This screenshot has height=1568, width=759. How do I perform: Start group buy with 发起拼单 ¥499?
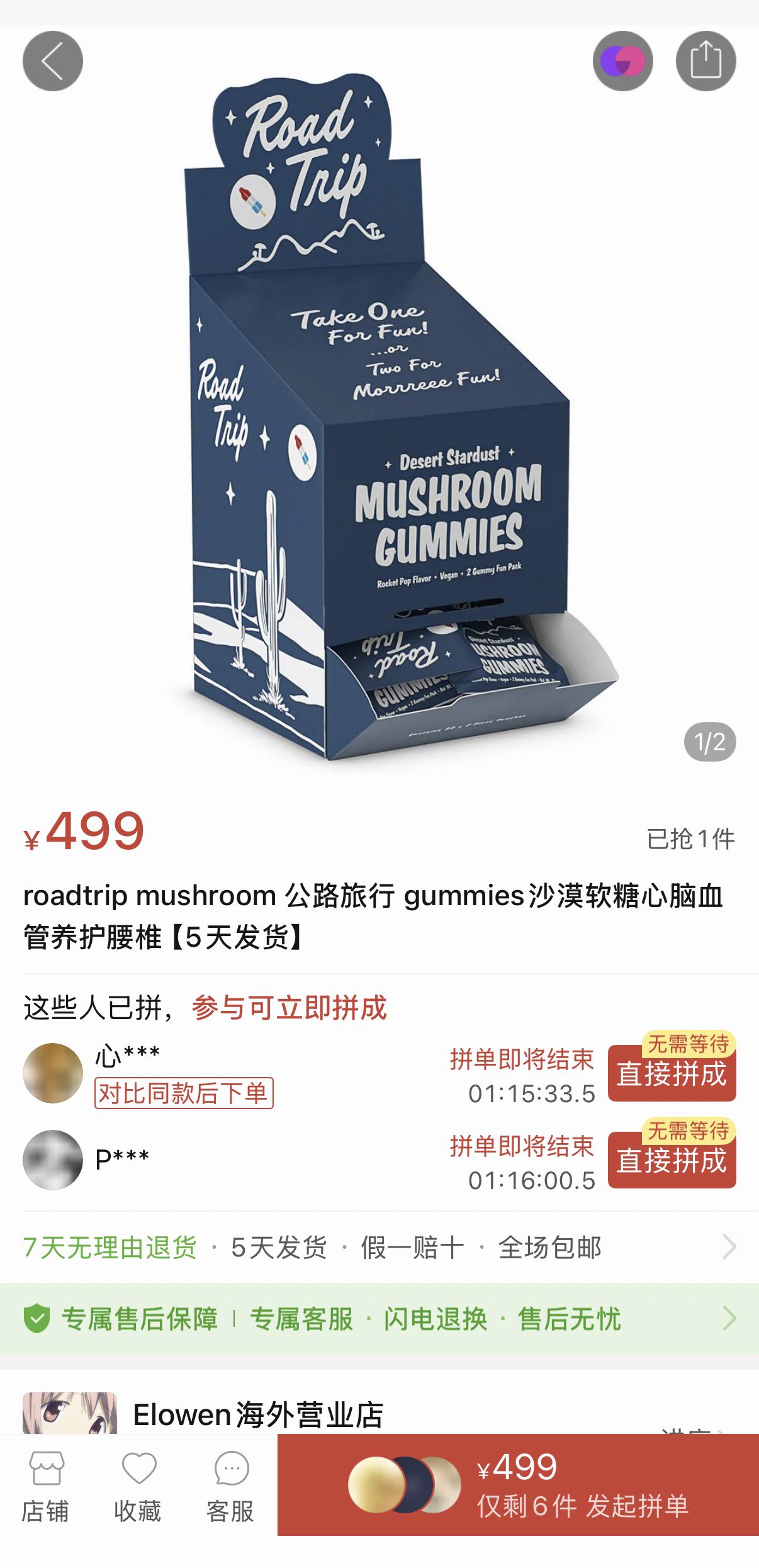[518, 1486]
